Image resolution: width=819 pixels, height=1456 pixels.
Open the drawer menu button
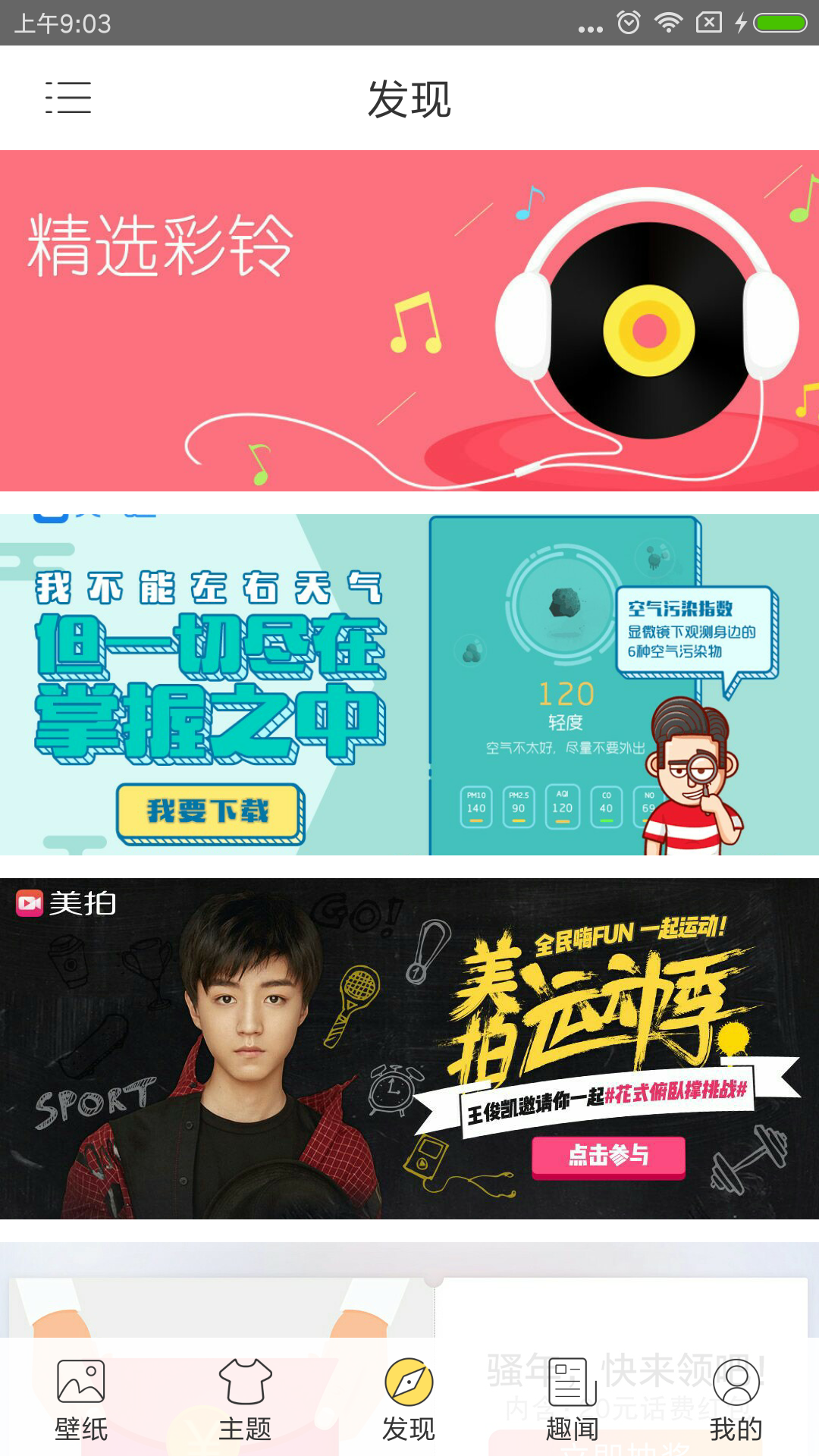68,98
